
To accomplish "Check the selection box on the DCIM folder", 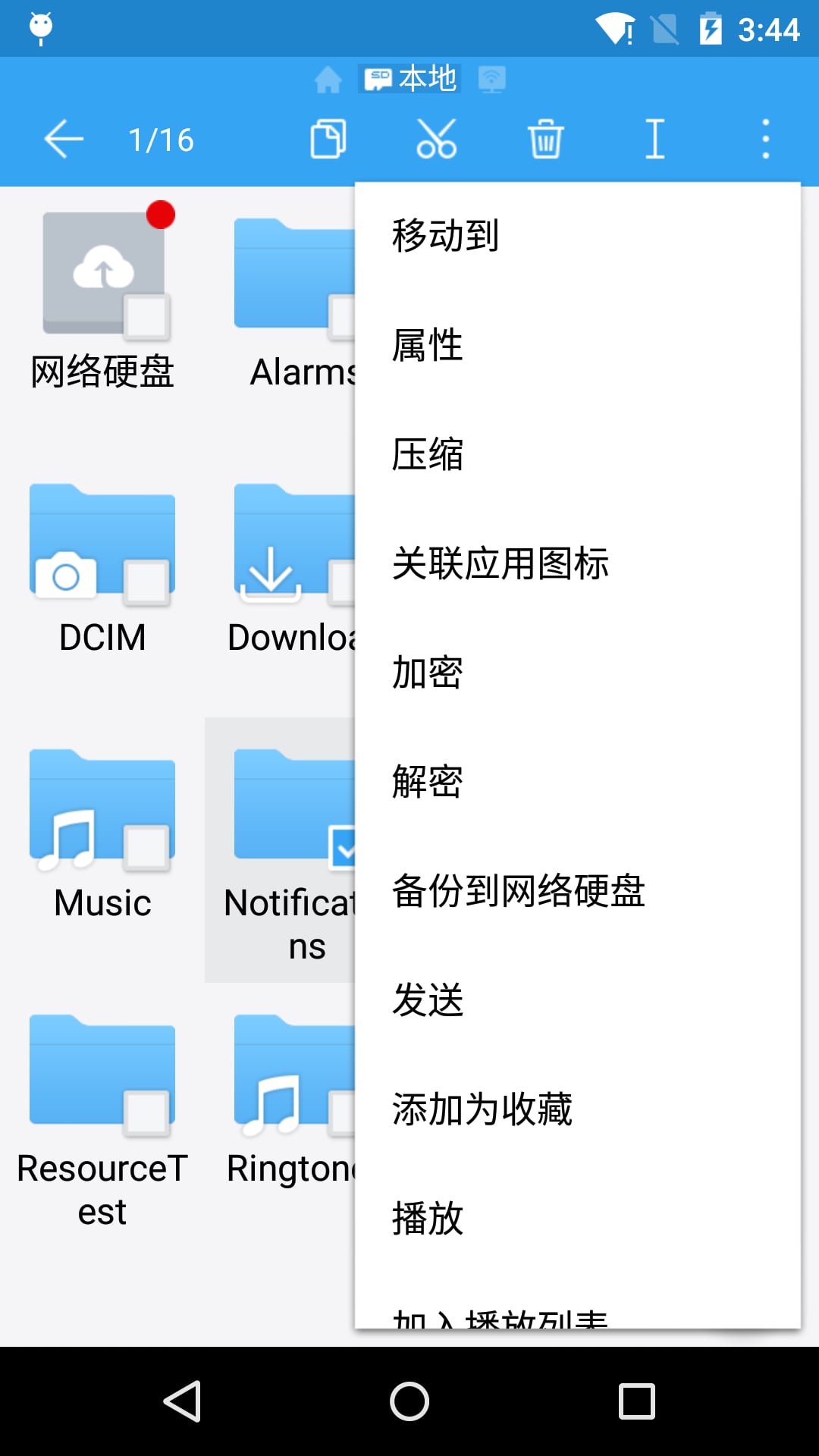I will (x=146, y=581).
